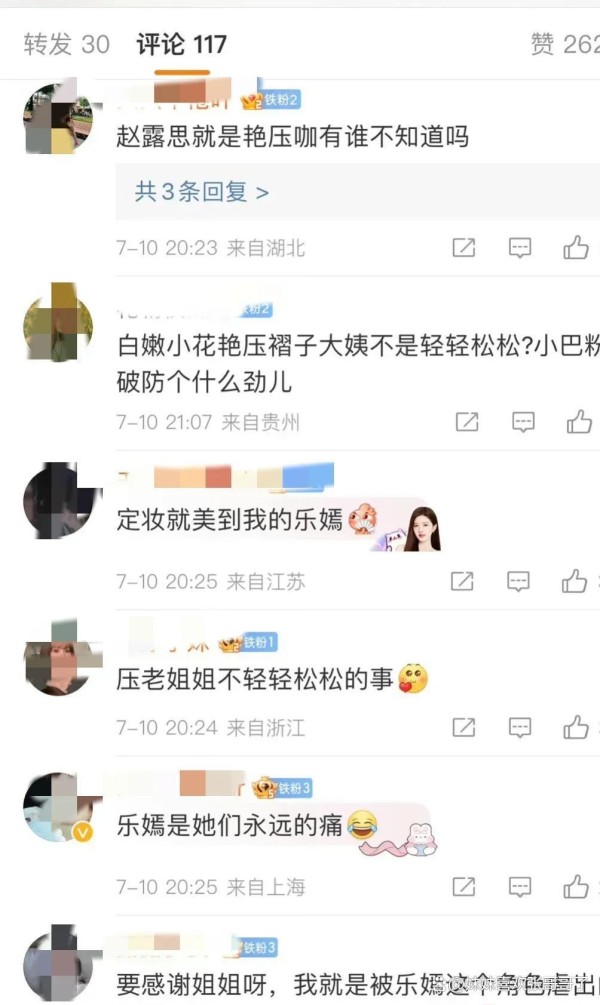Repost the comment from 上海

click(463, 886)
